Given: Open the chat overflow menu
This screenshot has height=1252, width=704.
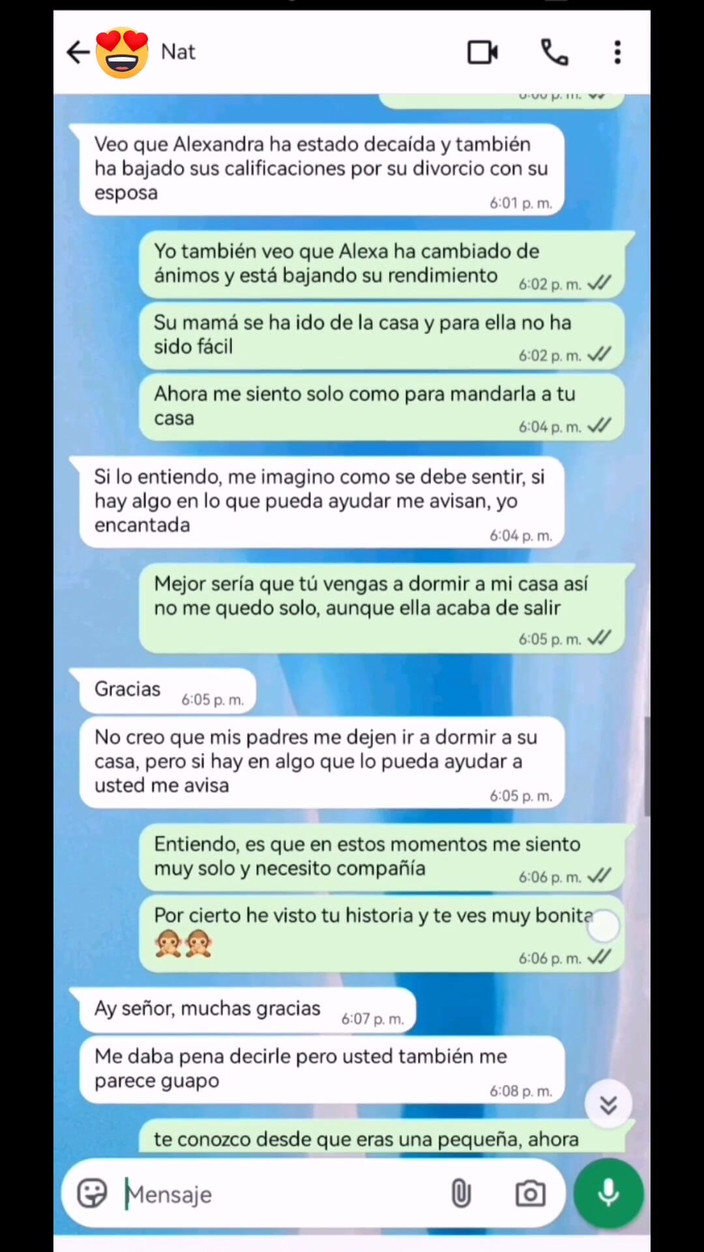Looking at the screenshot, I should 618,52.
